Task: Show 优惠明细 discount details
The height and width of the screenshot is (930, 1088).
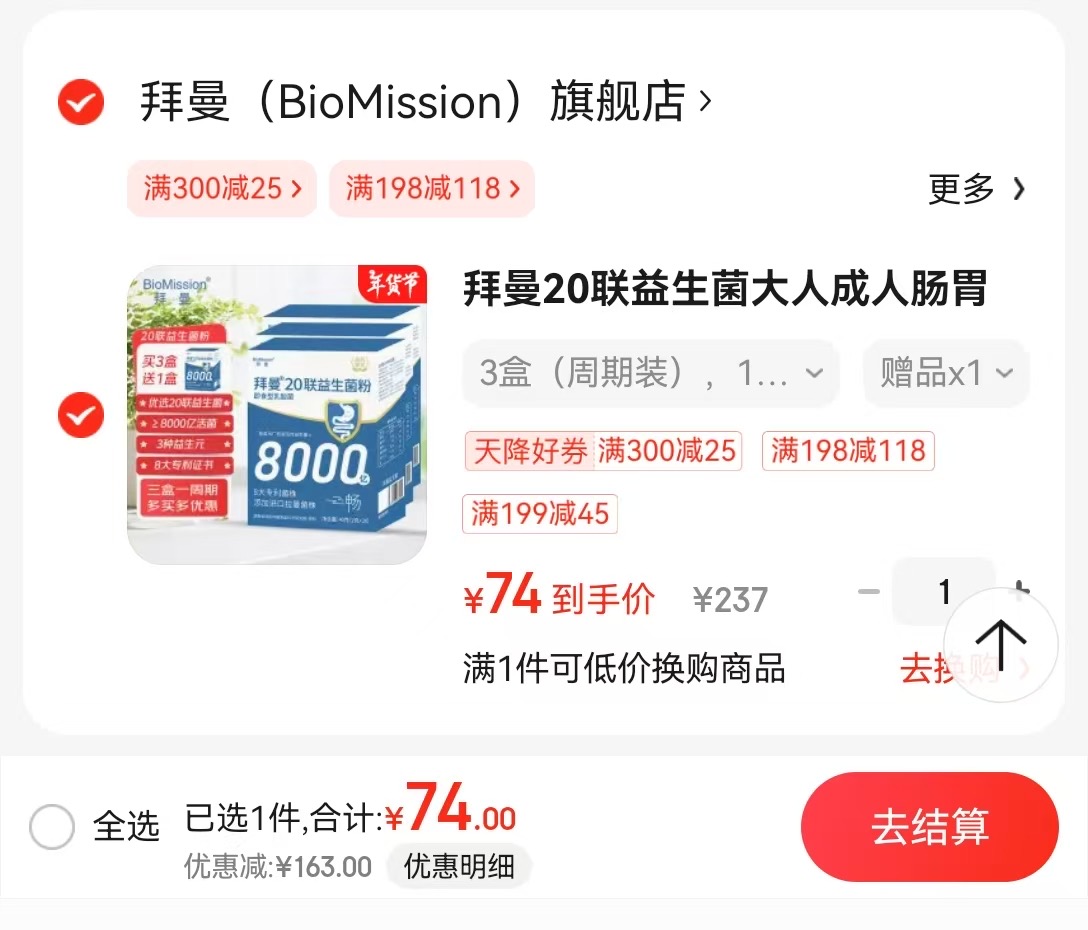Action: tap(459, 866)
